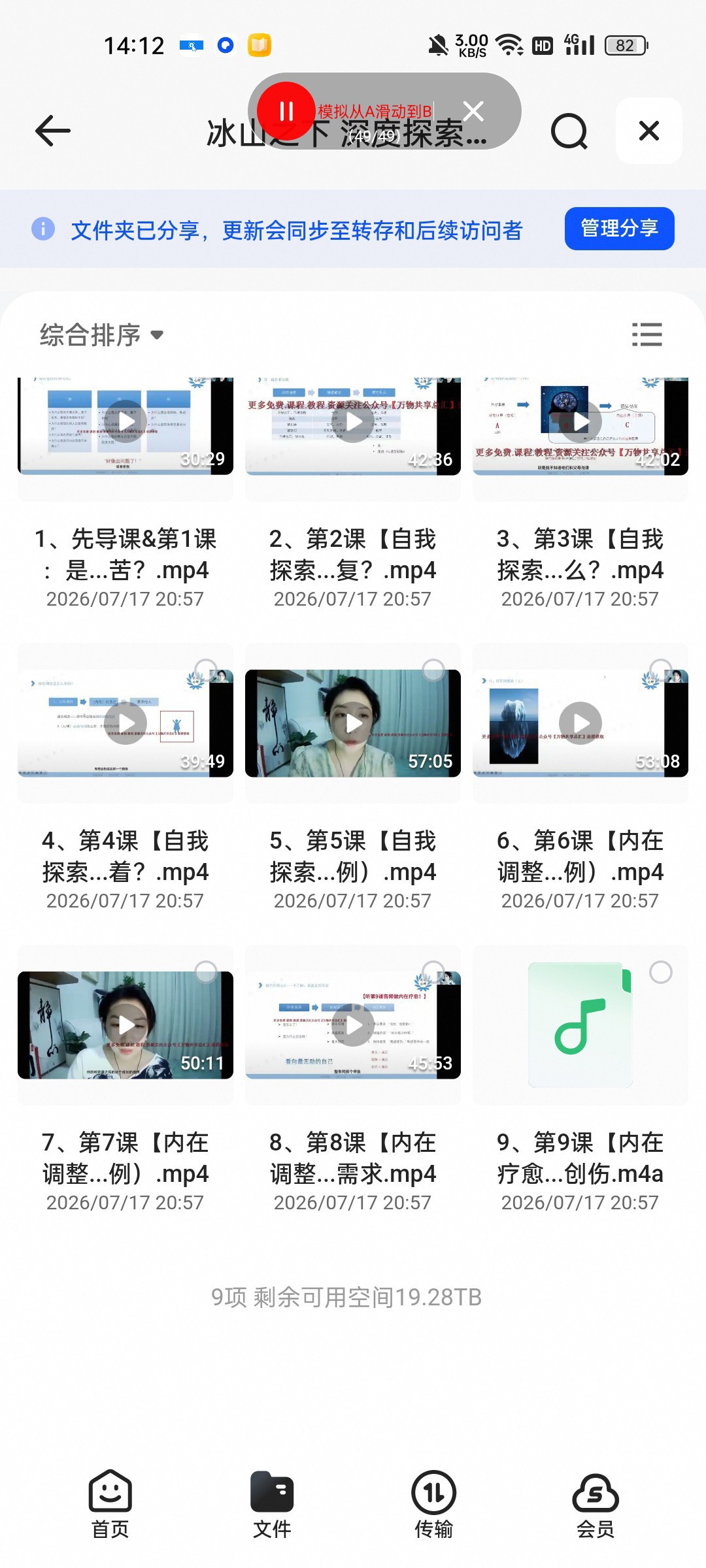This screenshot has height=1568, width=706.
Task: Go back with the top-left arrow
Action: (x=52, y=131)
